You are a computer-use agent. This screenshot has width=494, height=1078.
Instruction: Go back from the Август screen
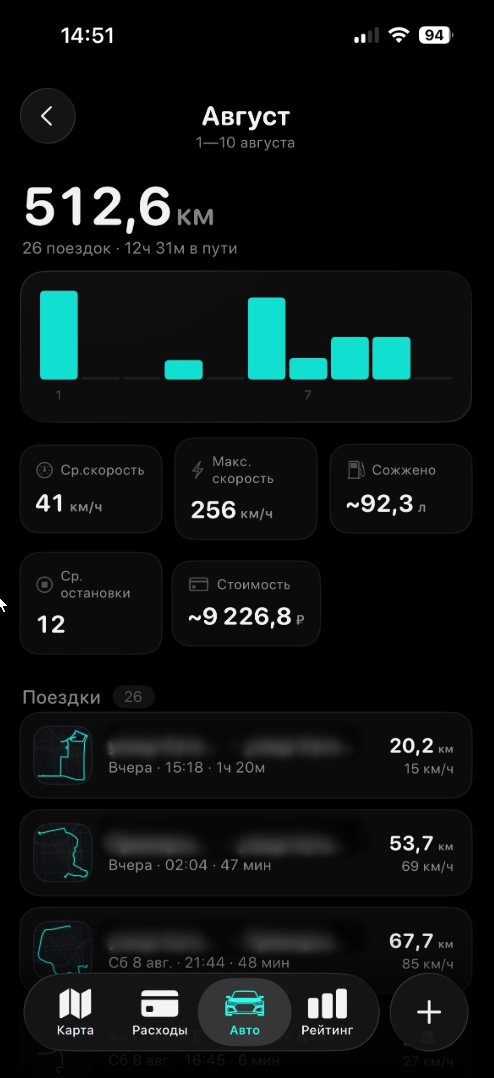click(x=47, y=116)
